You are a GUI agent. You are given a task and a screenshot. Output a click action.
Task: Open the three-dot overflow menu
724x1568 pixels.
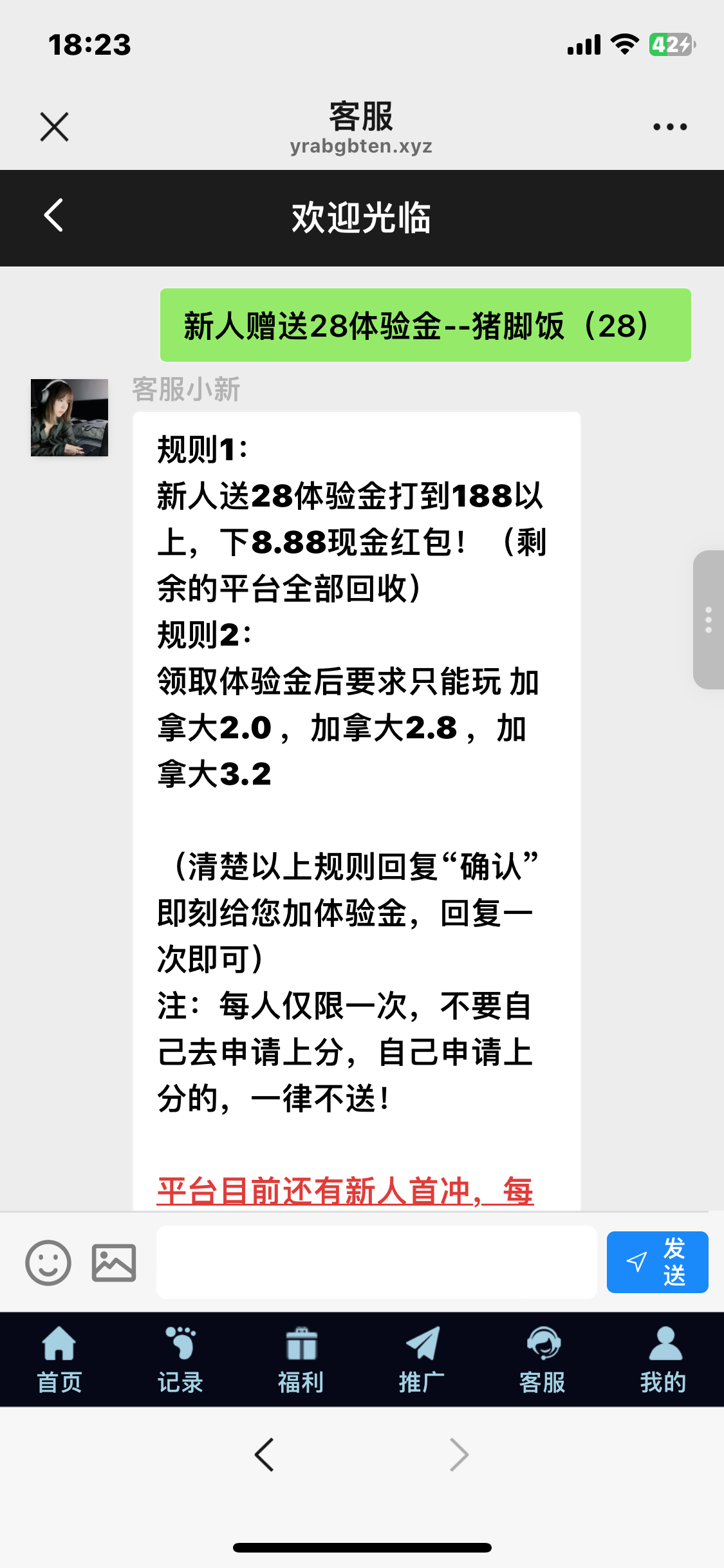pos(669,127)
